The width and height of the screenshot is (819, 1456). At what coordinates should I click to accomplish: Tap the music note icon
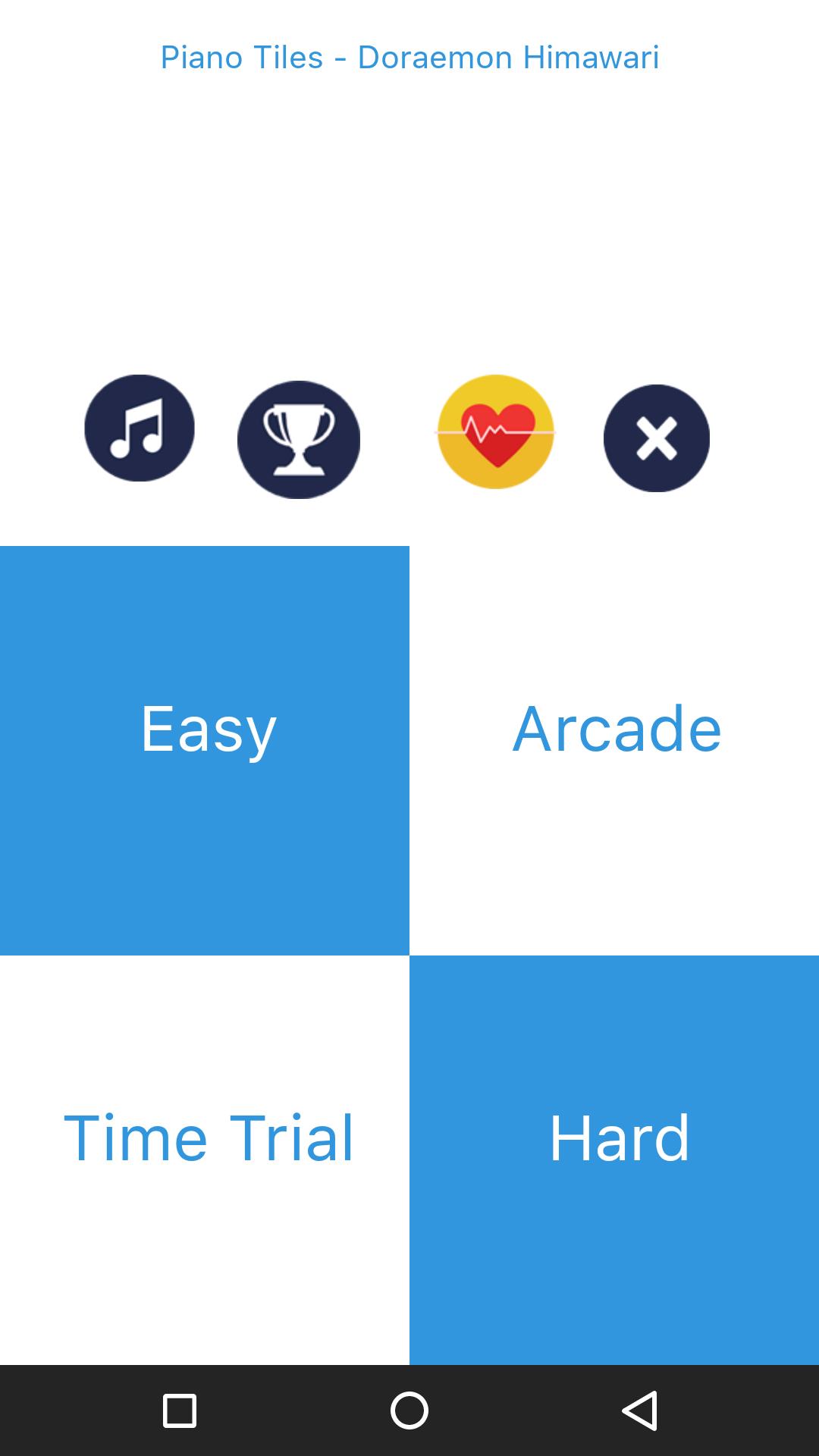tap(140, 428)
